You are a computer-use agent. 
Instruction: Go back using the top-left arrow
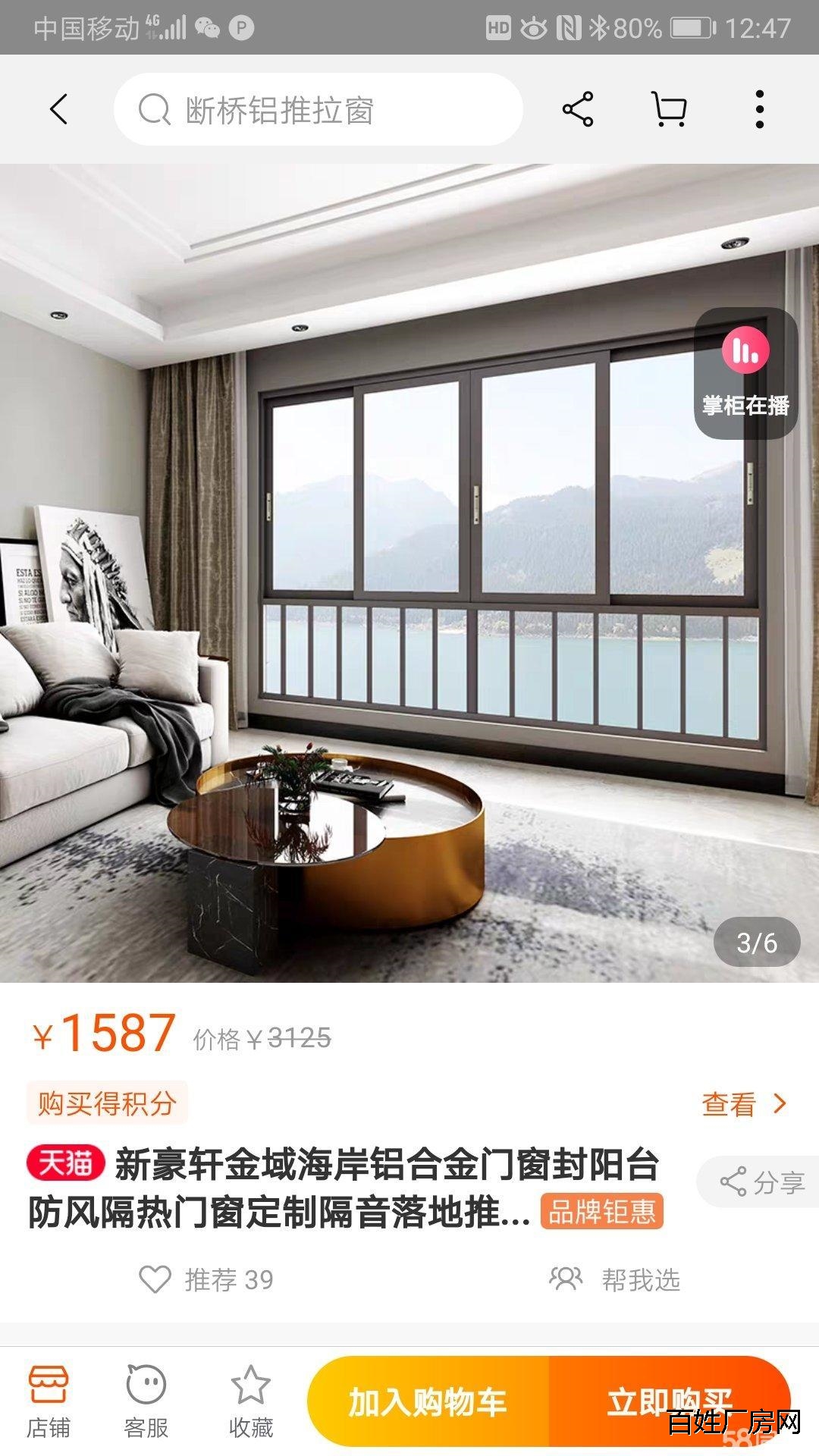59,110
